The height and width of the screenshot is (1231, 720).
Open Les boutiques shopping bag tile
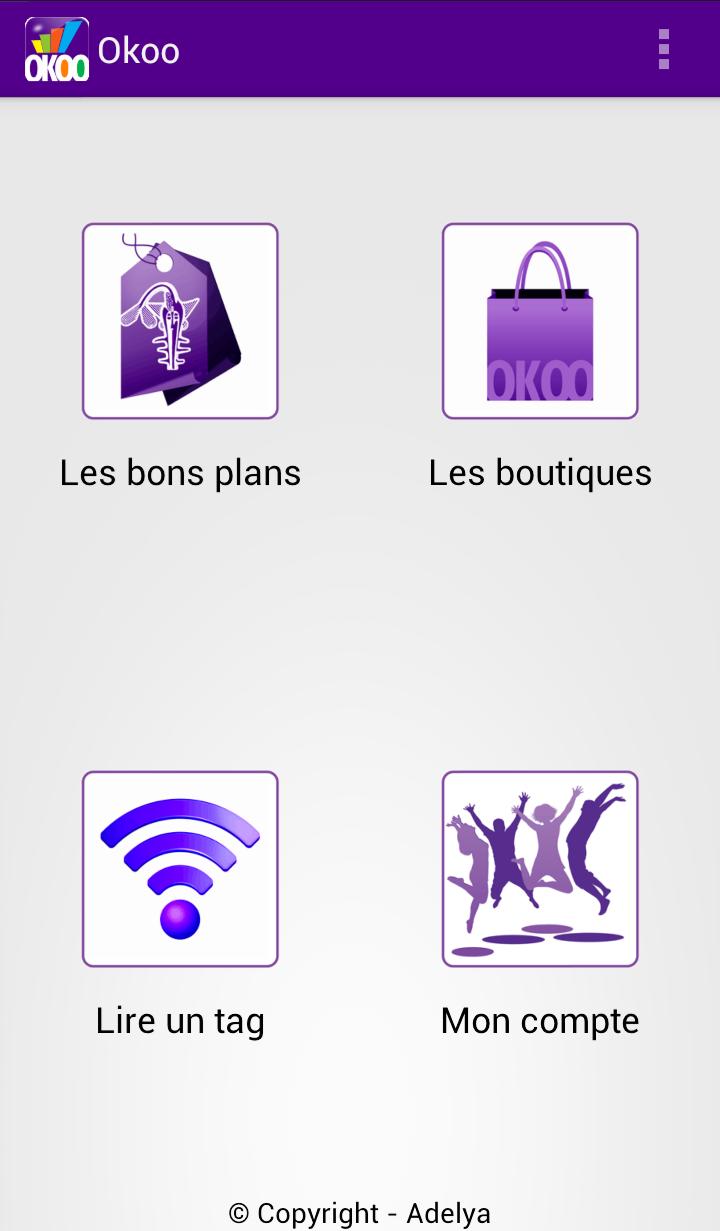tap(540, 321)
